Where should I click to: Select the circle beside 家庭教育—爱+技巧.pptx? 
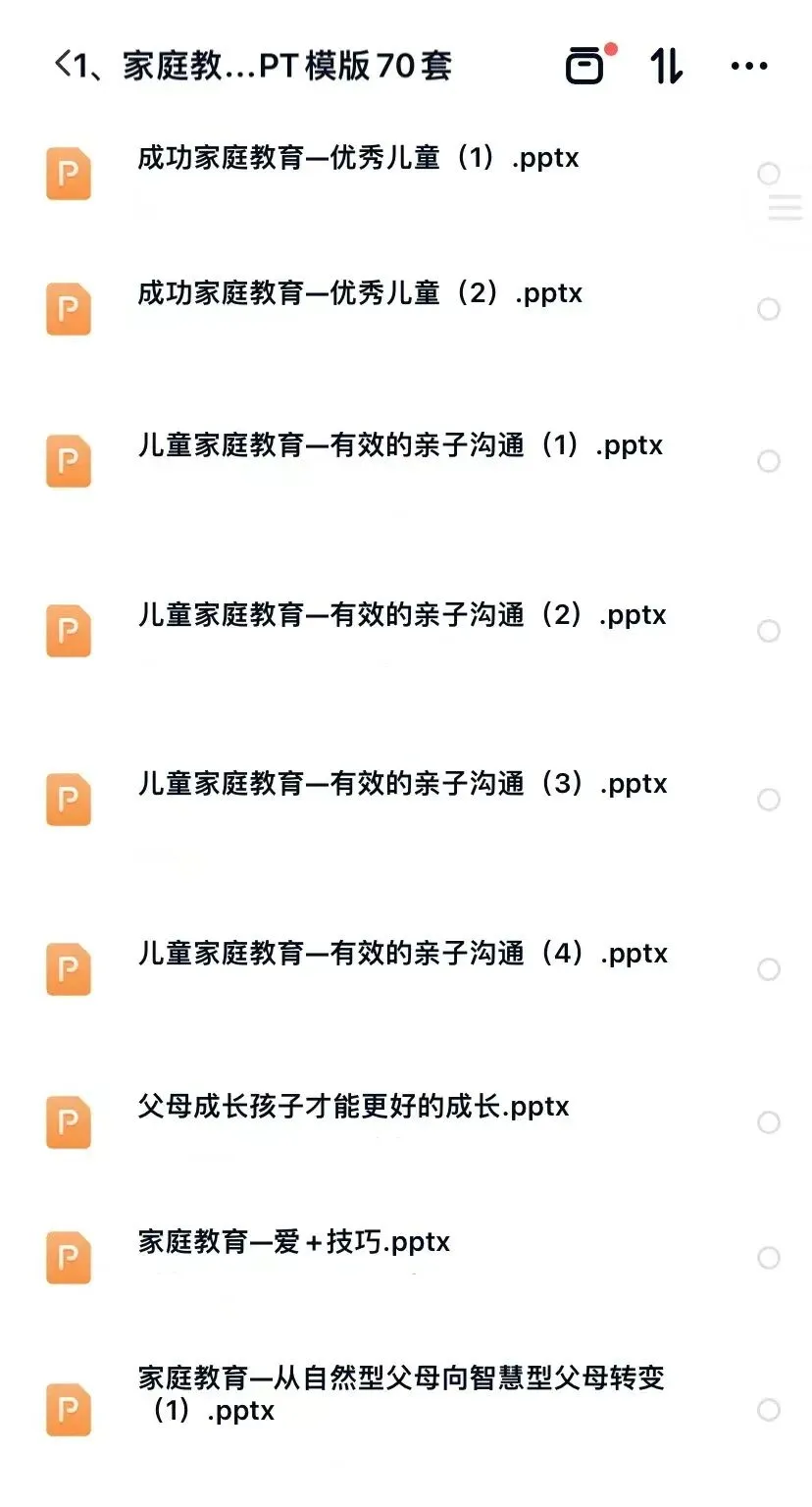click(769, 1258)
